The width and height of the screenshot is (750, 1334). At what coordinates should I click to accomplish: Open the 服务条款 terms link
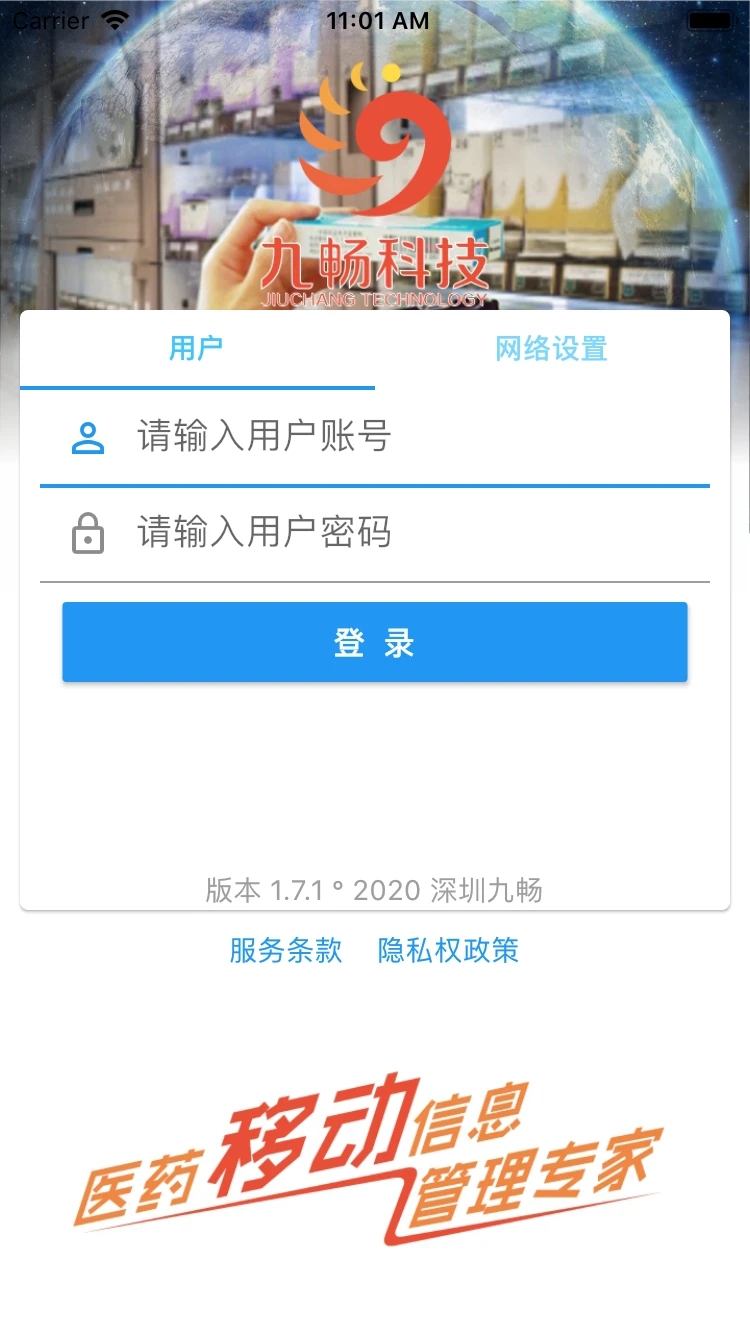pos(287,951)
